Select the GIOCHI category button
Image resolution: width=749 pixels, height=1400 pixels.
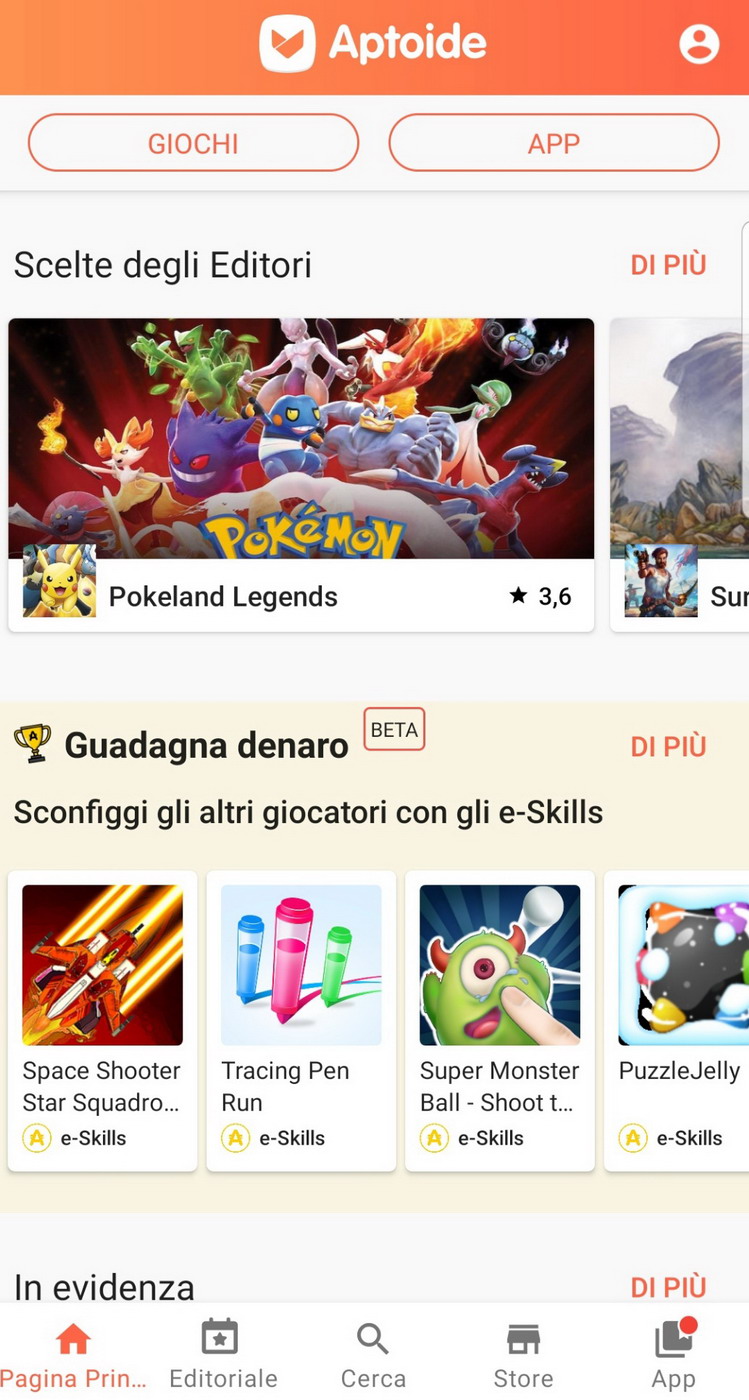coord(193,143)
